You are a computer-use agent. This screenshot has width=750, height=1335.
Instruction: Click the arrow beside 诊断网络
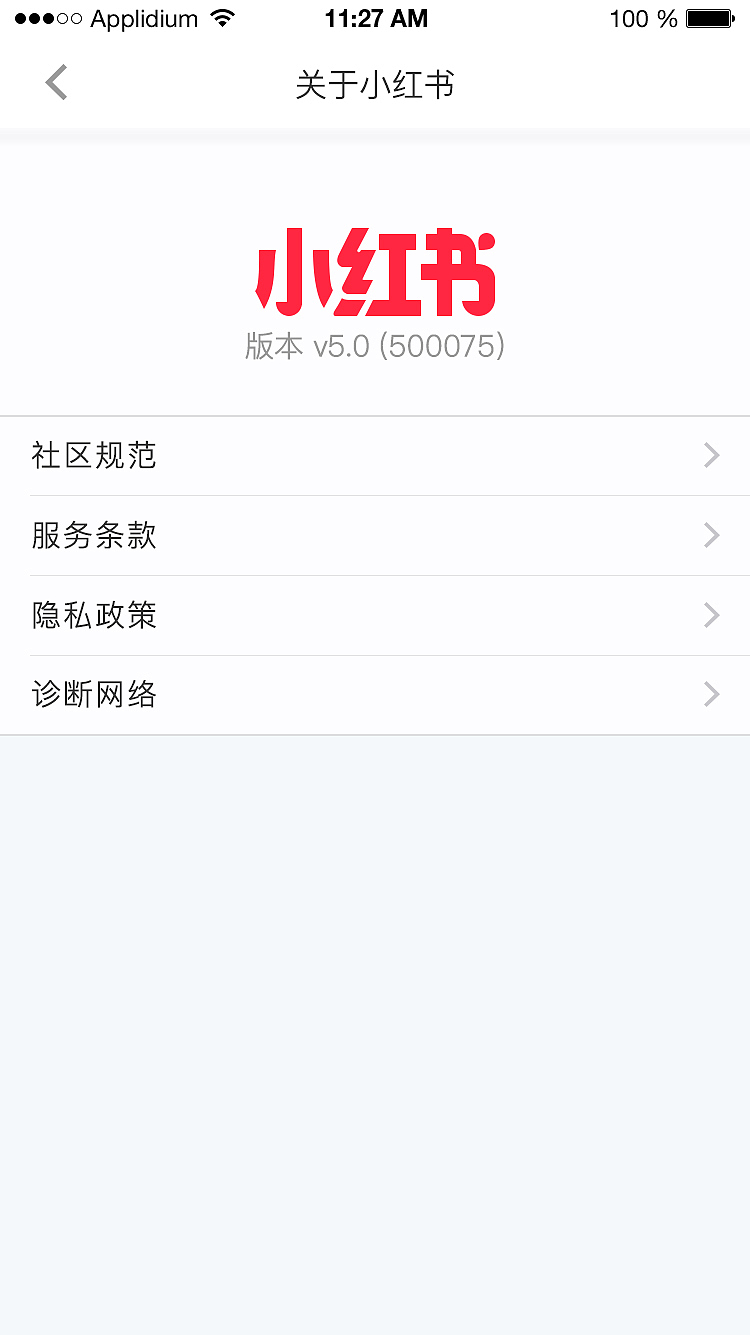coord(711,694)
